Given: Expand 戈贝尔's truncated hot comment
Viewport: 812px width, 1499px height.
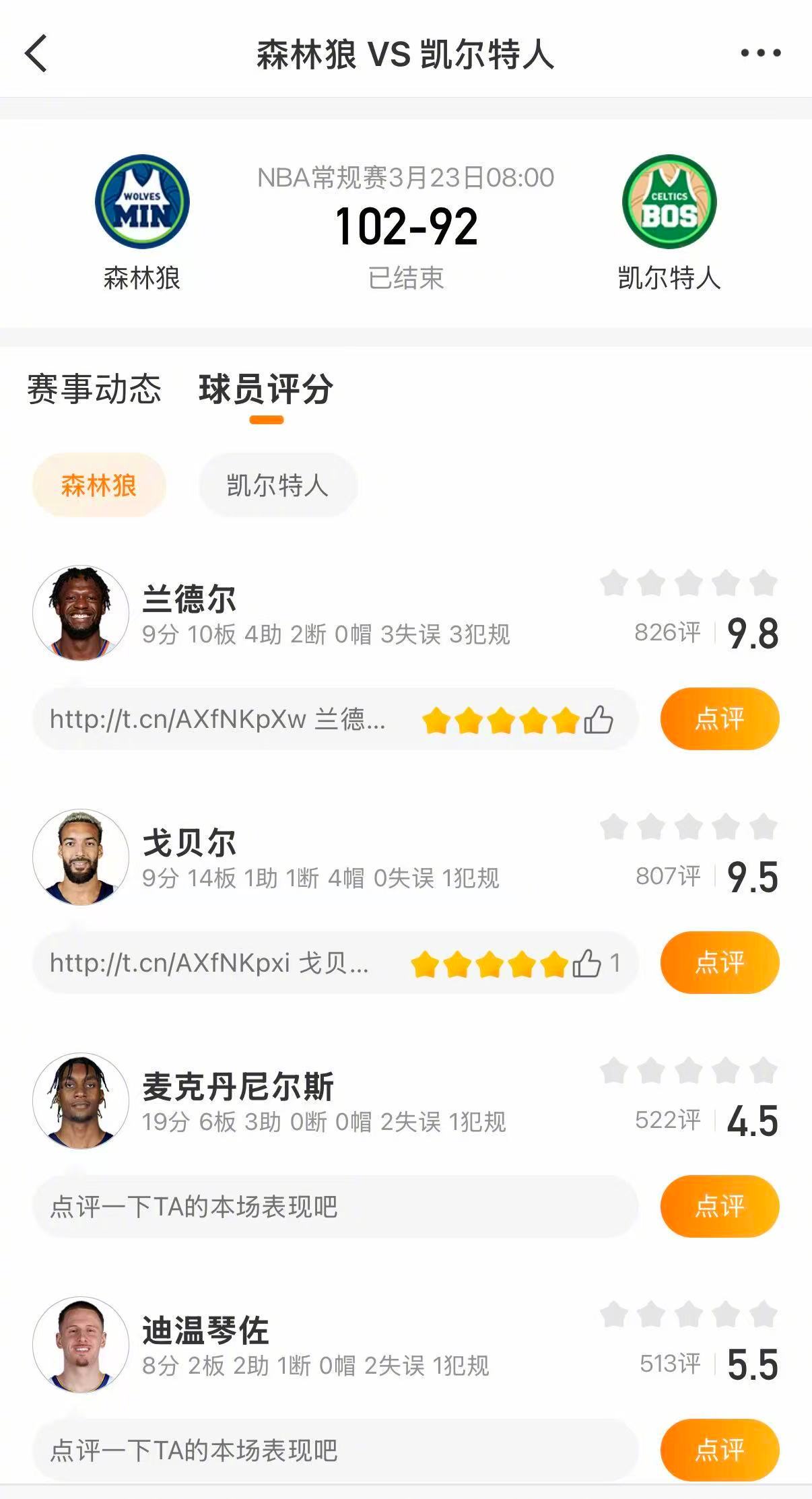Looking at the screenshot, I should (209, 965).
